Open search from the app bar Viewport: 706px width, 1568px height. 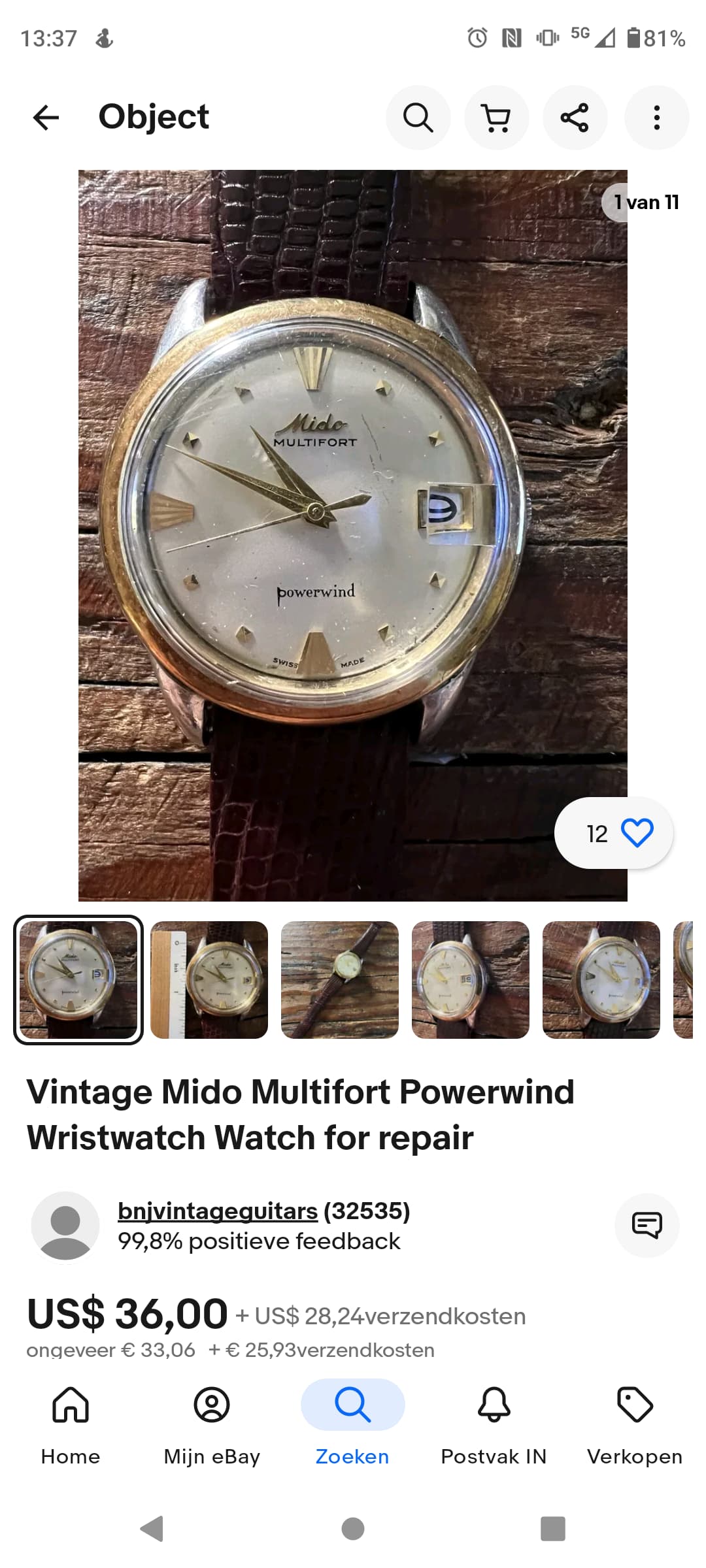click(x=418, y=118)
